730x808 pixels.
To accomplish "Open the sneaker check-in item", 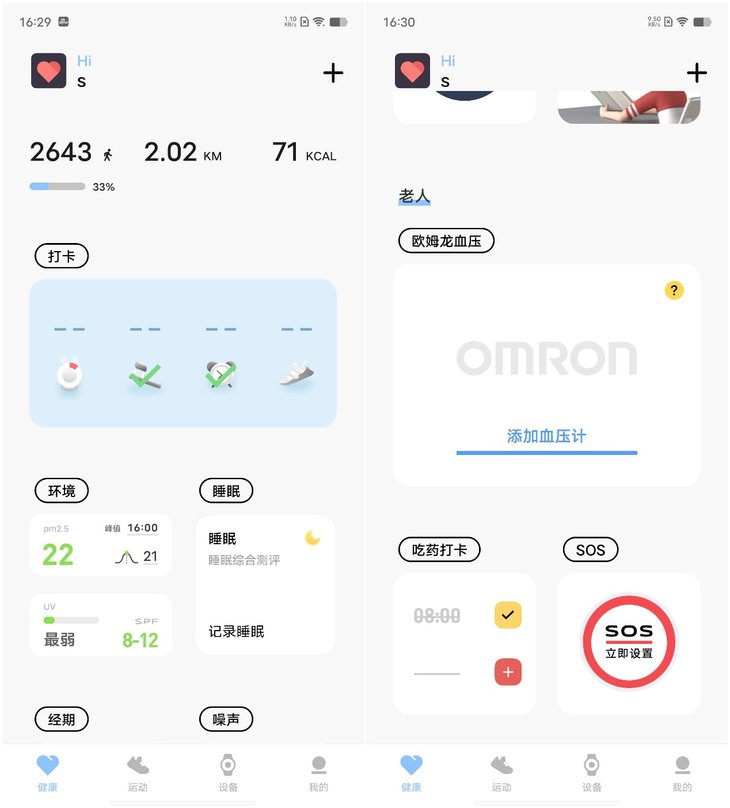I will (296, 374).
